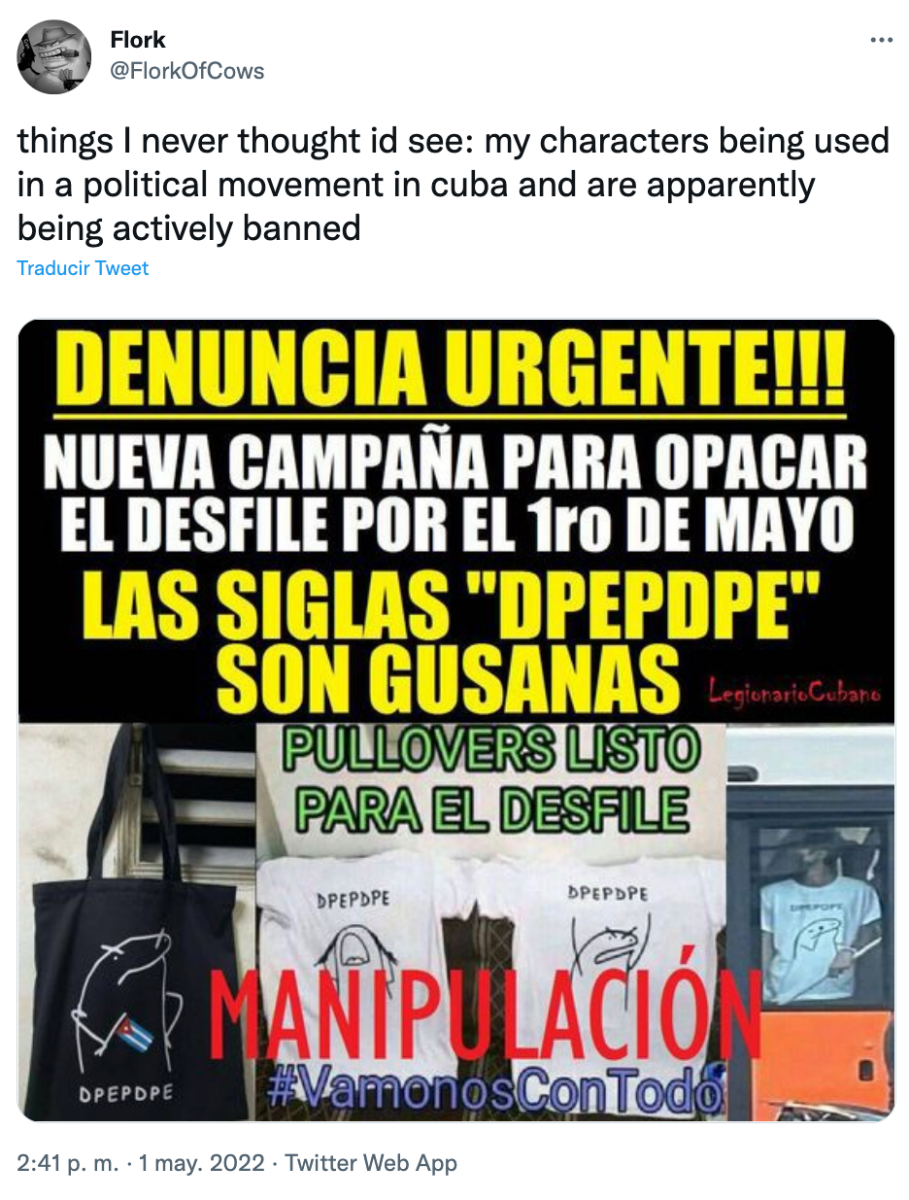Open the tweet's timestamp link
This screenshot has height=1200, width=909.
[x=141, y=1163]
